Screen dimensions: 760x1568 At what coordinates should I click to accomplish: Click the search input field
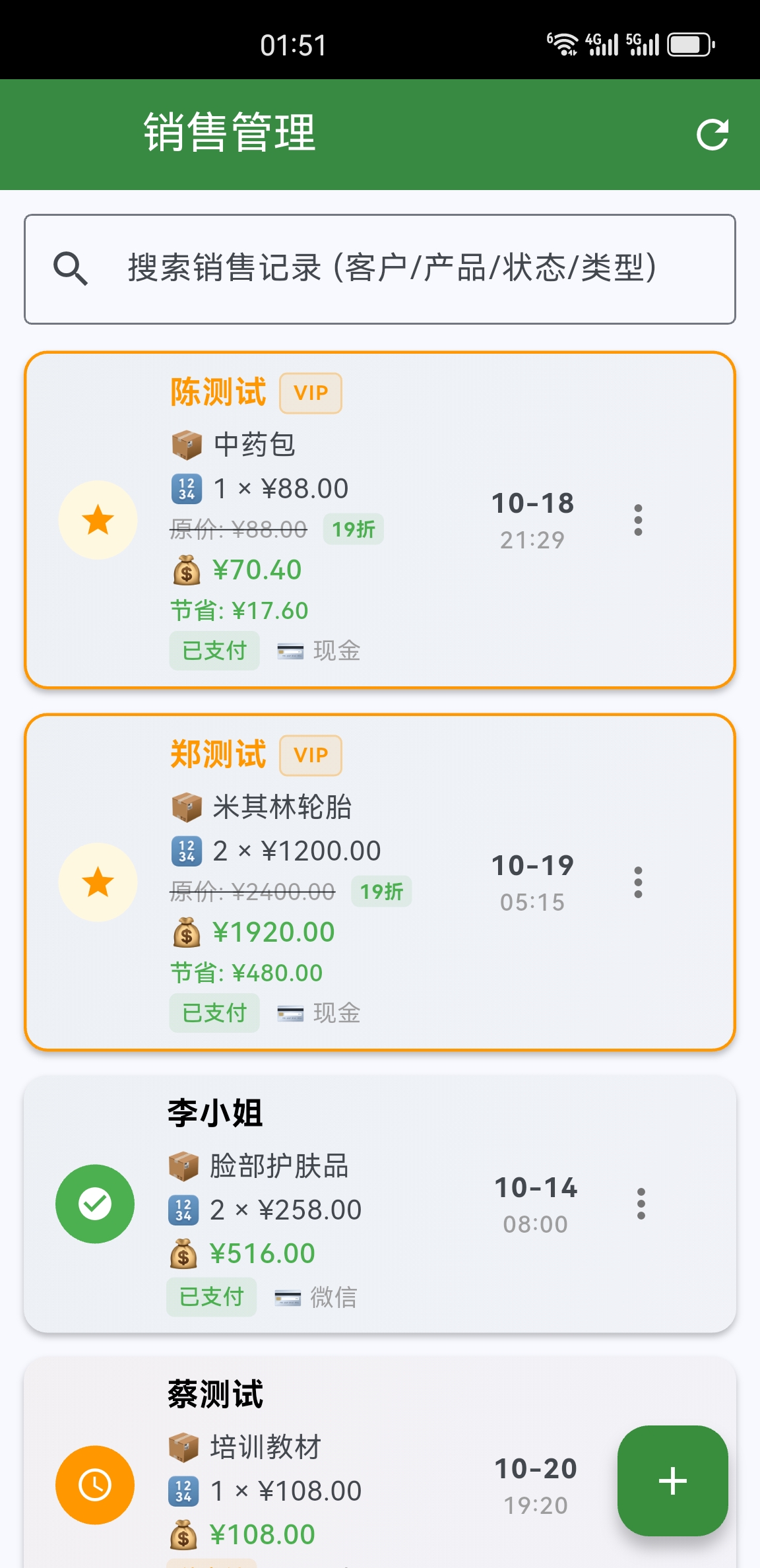coord(380,267)
